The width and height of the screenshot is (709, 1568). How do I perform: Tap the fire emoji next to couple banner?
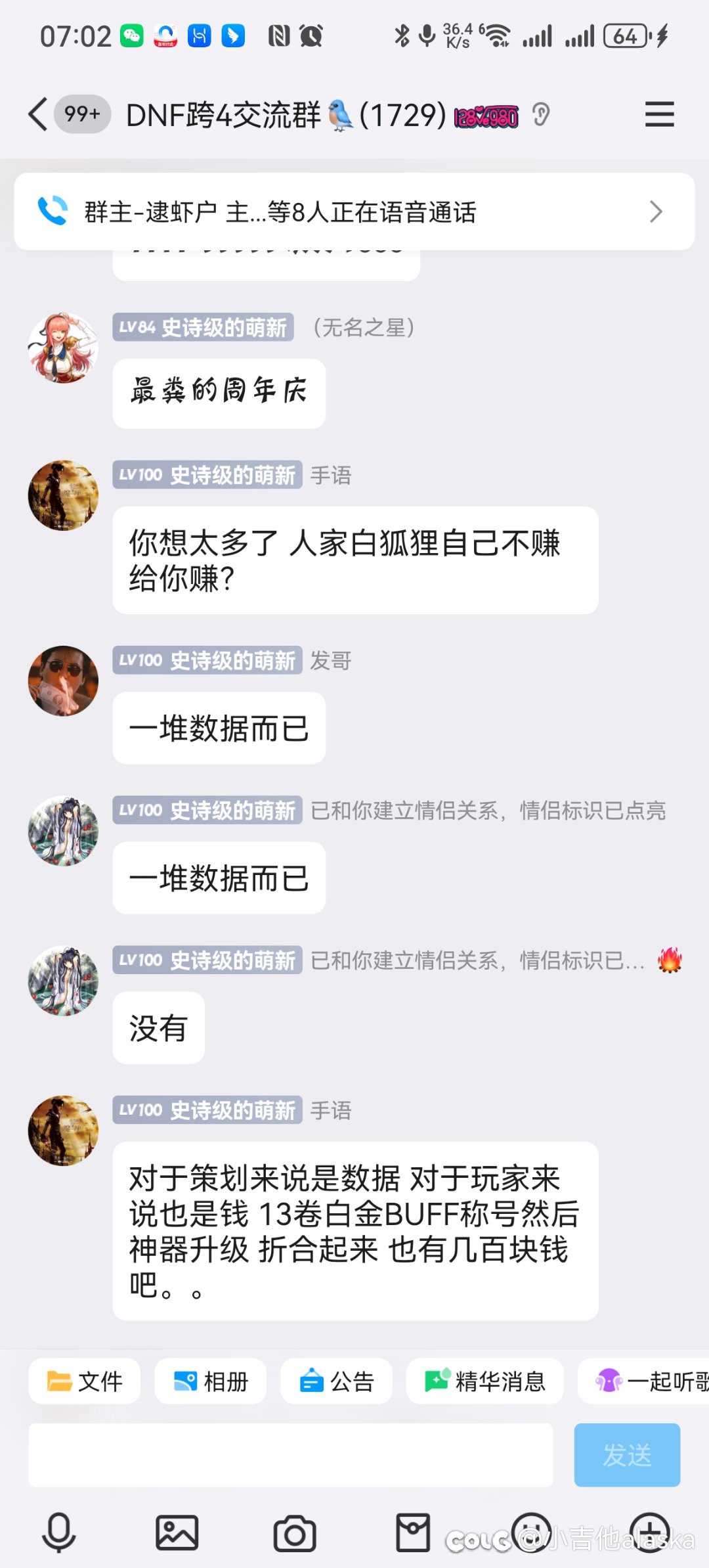tap(670, 960)
